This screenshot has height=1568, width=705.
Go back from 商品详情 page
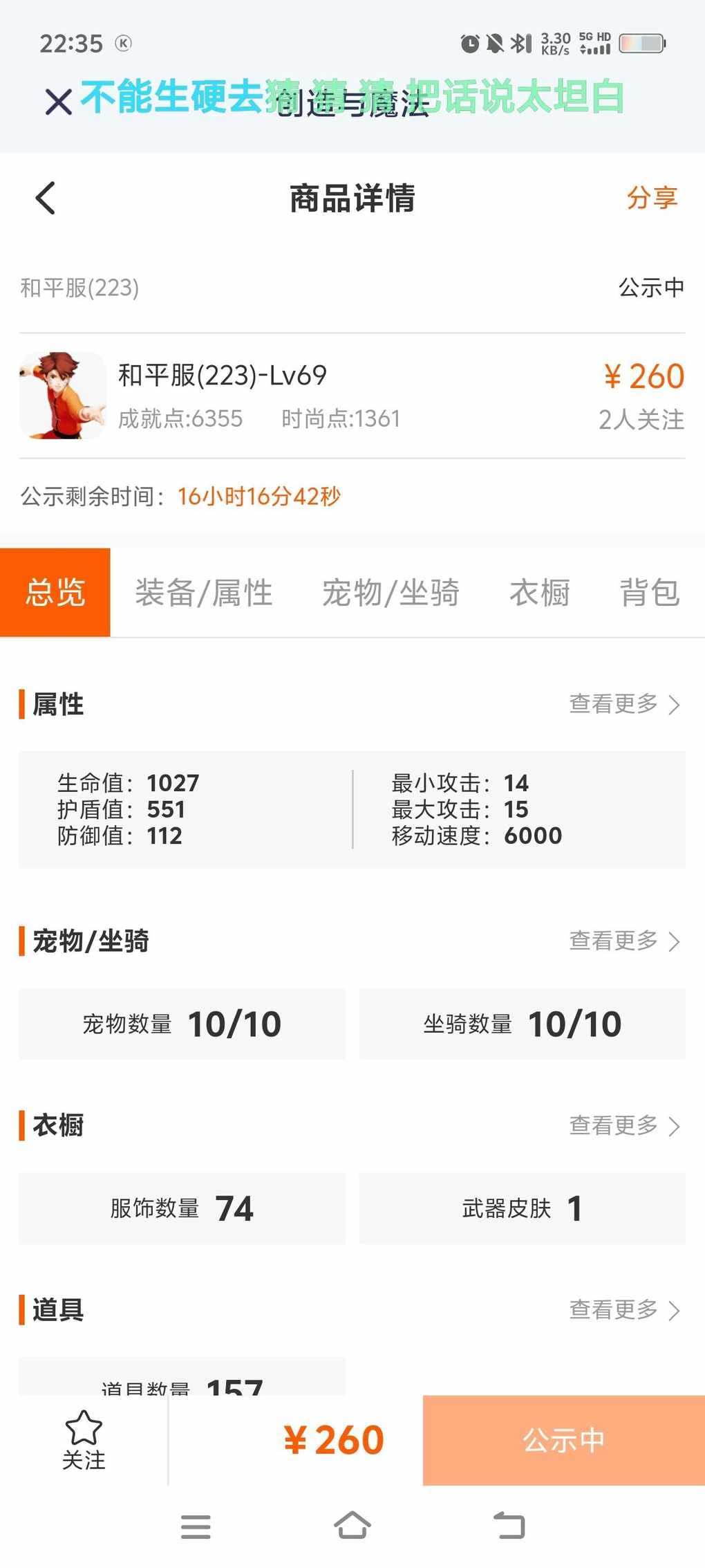(x=46, y=199)
